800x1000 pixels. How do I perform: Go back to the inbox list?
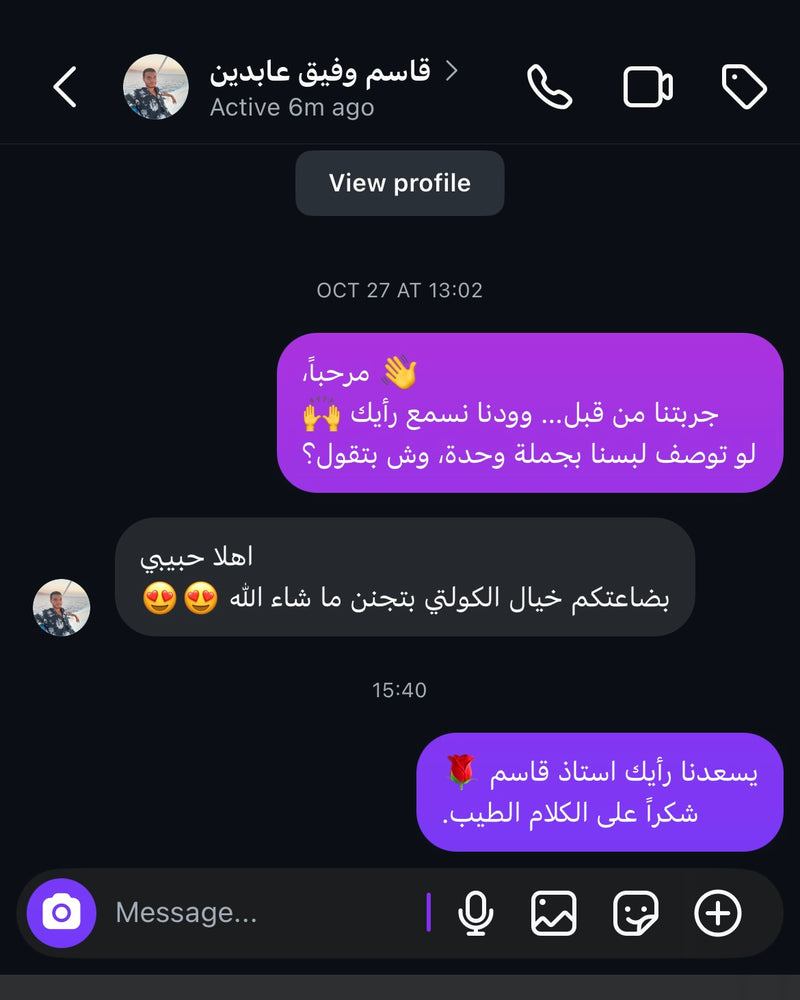(x=65, y=88)
